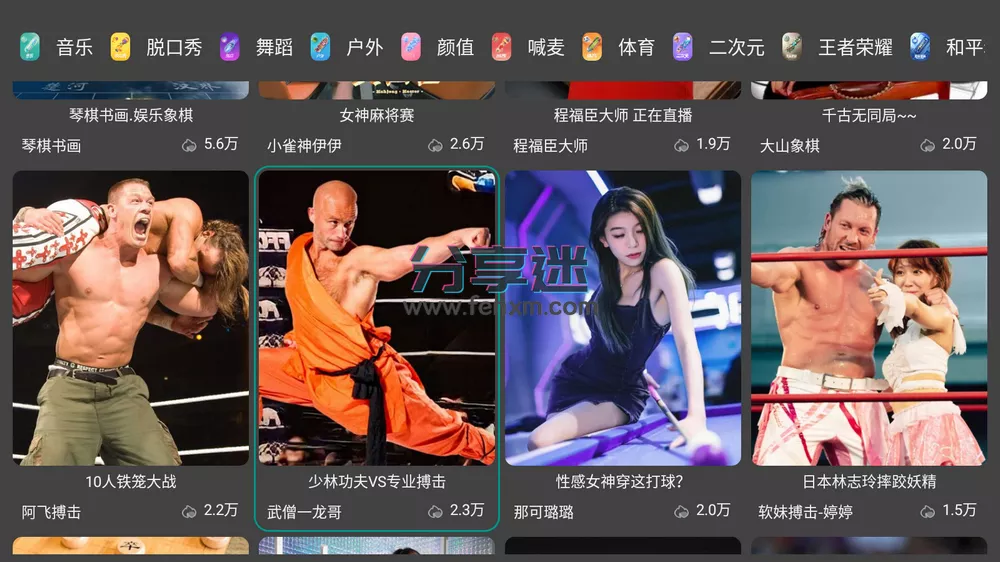Open 程福臣大师 正在直播 stream
This screenshot has height=562, width=1000.
coord(622,115)
